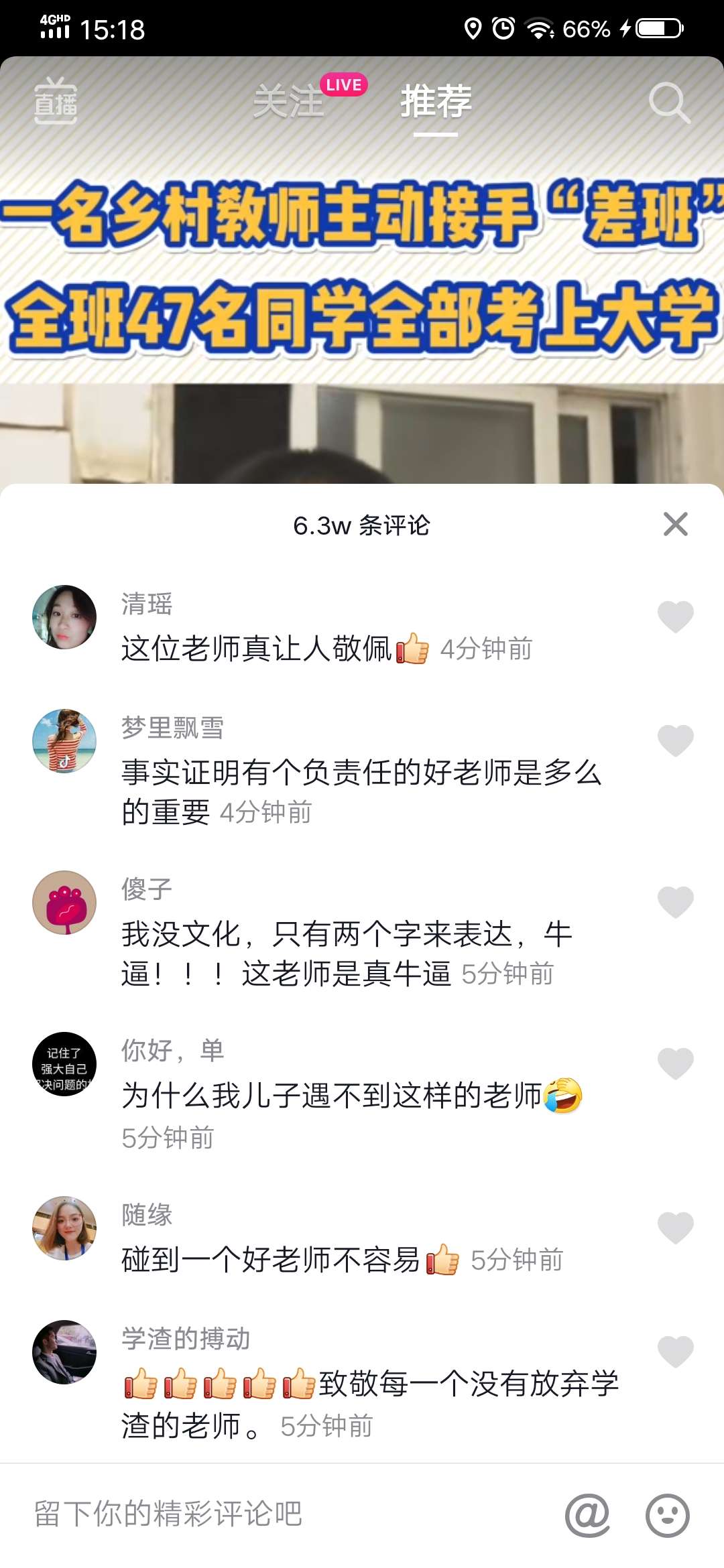Like 学渣的搏动's comment
724x1568 pixels.
tap(675, 1352)
